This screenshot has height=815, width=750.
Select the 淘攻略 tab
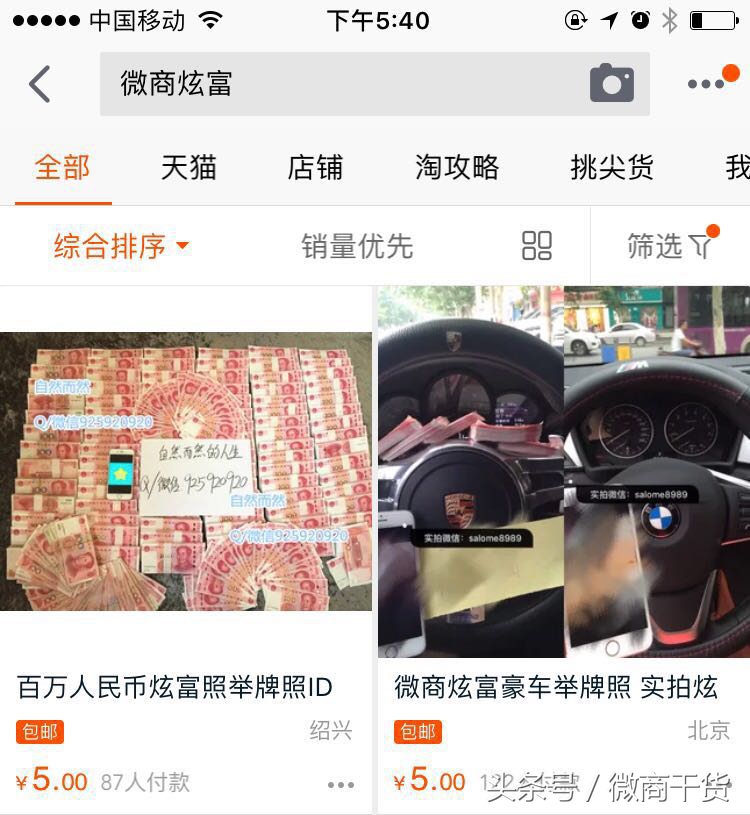click(456, 168)
